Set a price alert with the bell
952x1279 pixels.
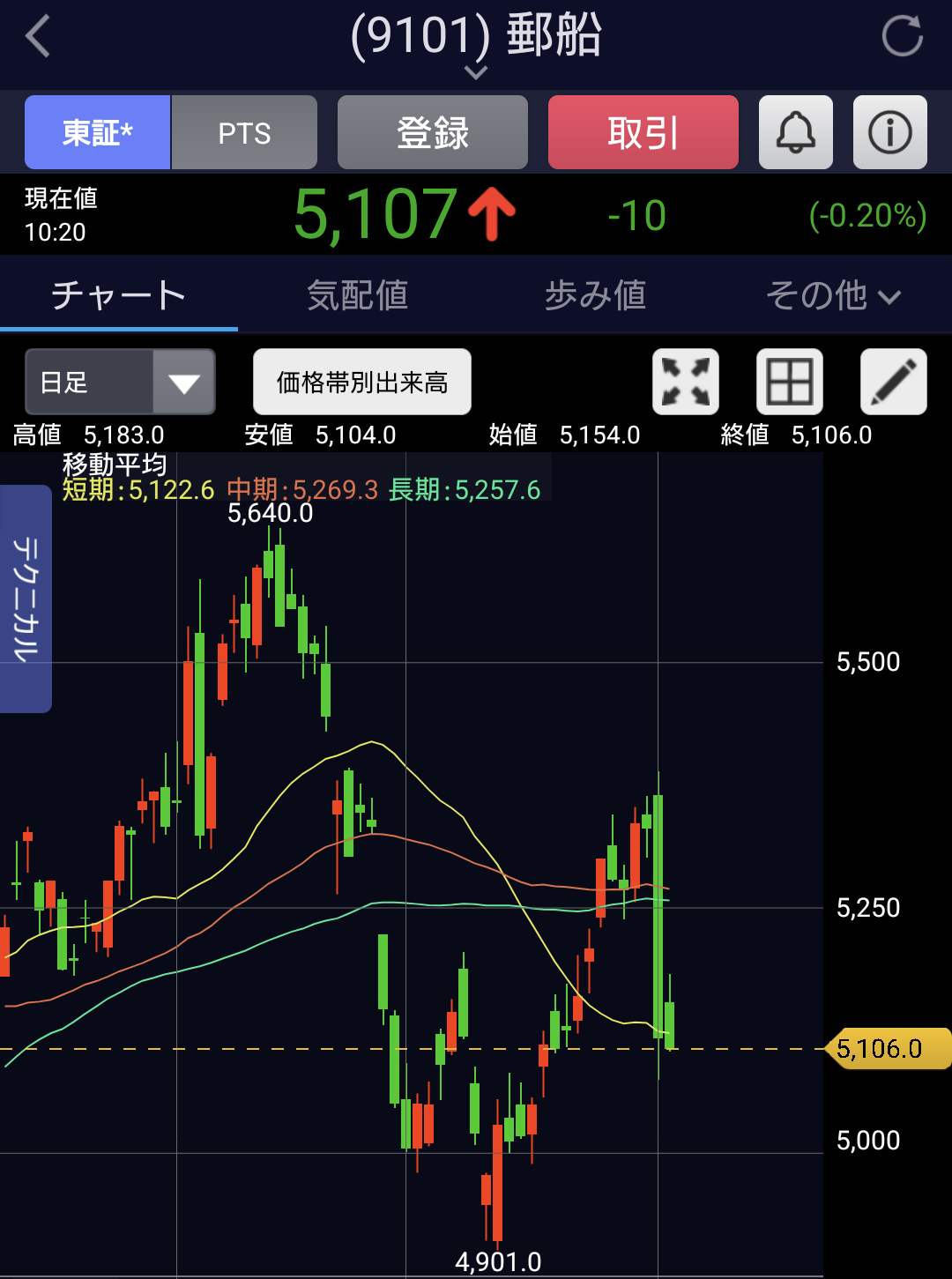coord(795,133)
